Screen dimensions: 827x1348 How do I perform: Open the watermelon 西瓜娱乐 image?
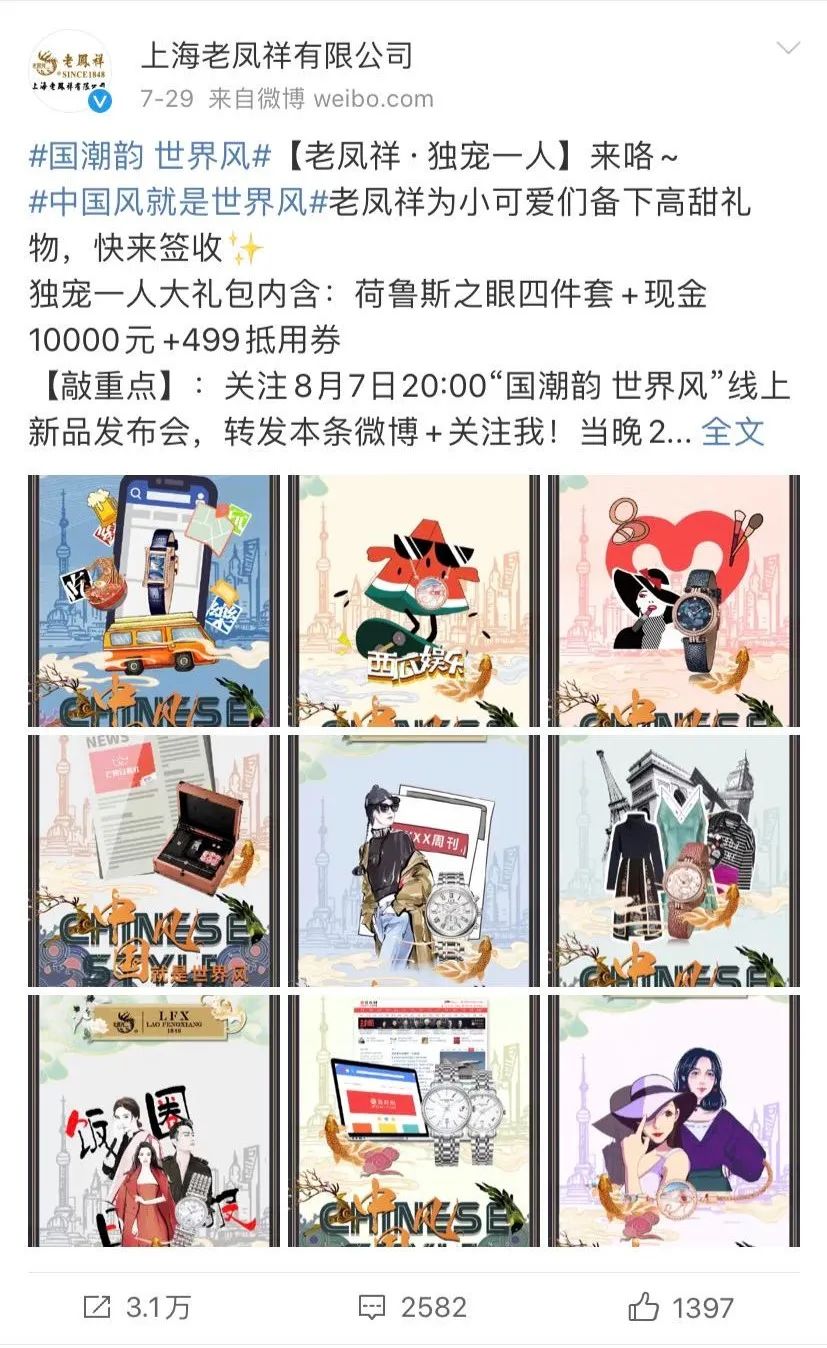pyautogui.click(x=414, y=600)
